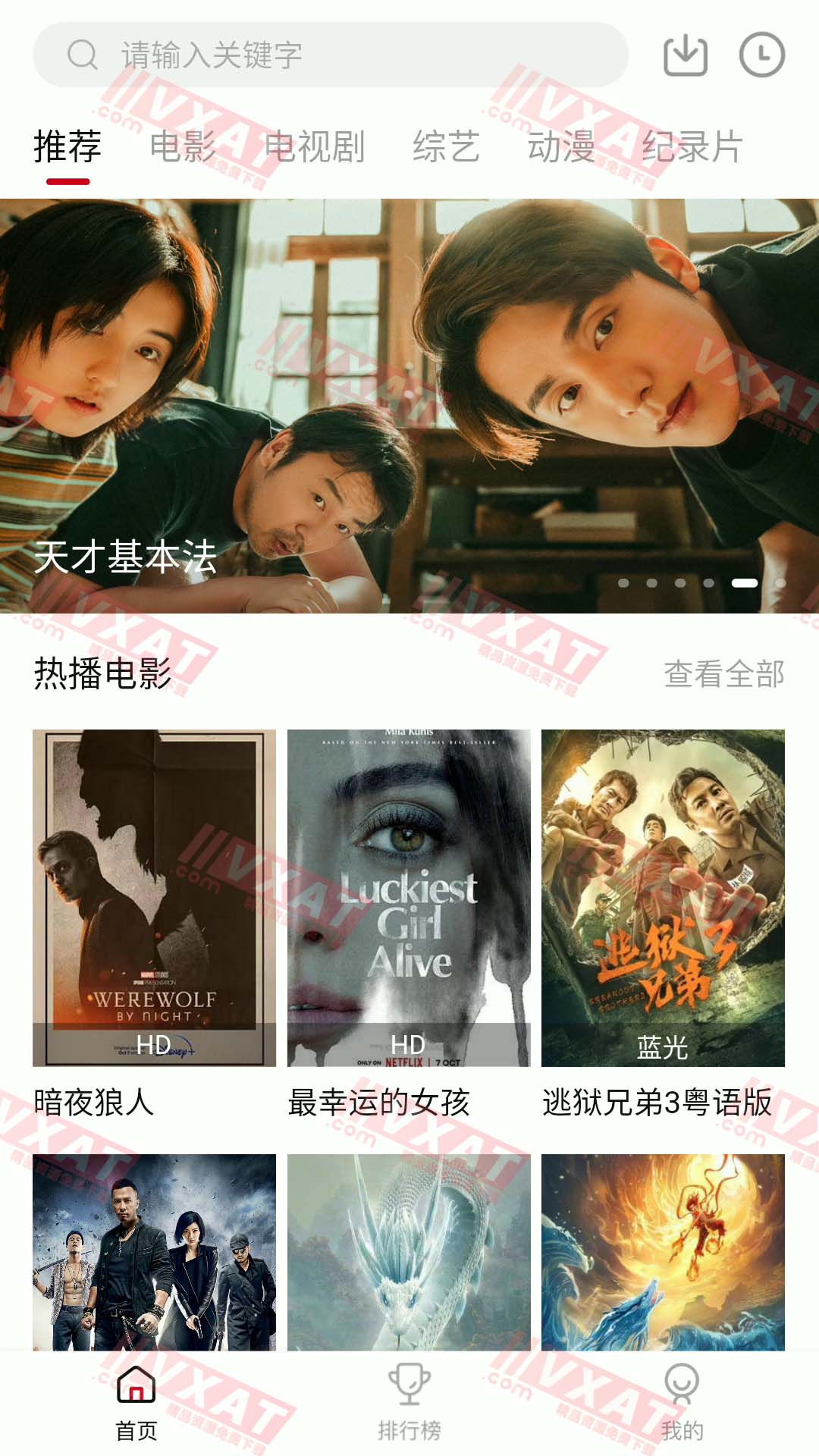Open the 逃狱兄弟3粤语版 movie card
This screenshot has width=819, height=1456.
pyautogui.click(x=663, y=898)
